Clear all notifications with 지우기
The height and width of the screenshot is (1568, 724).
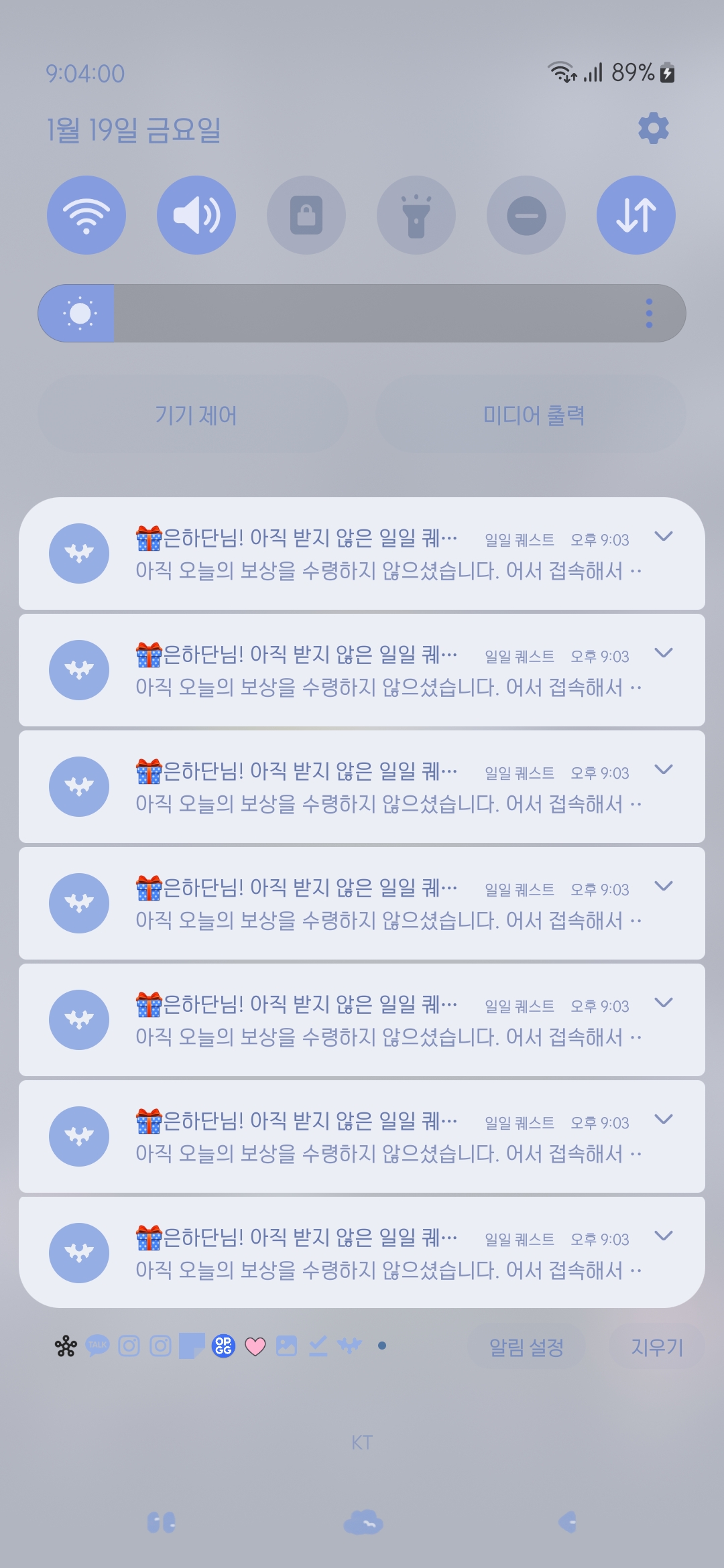(x=657, y=1347)
